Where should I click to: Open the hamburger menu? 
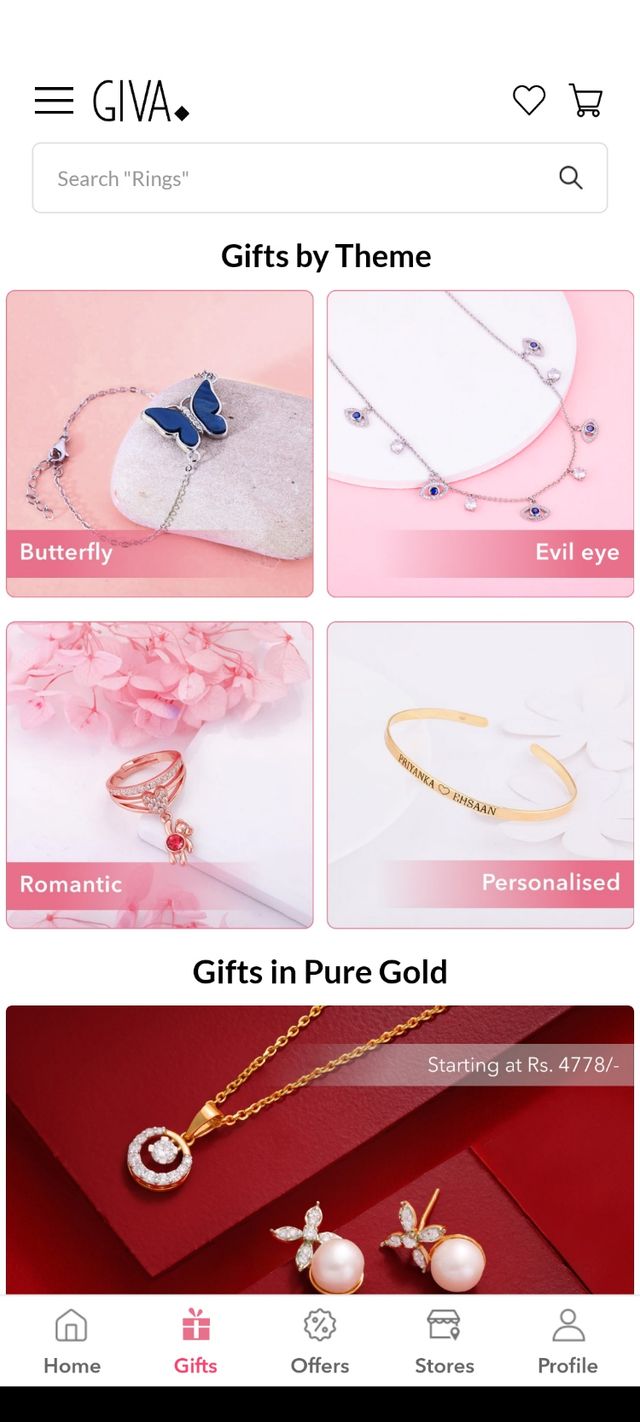pos(54,100)
